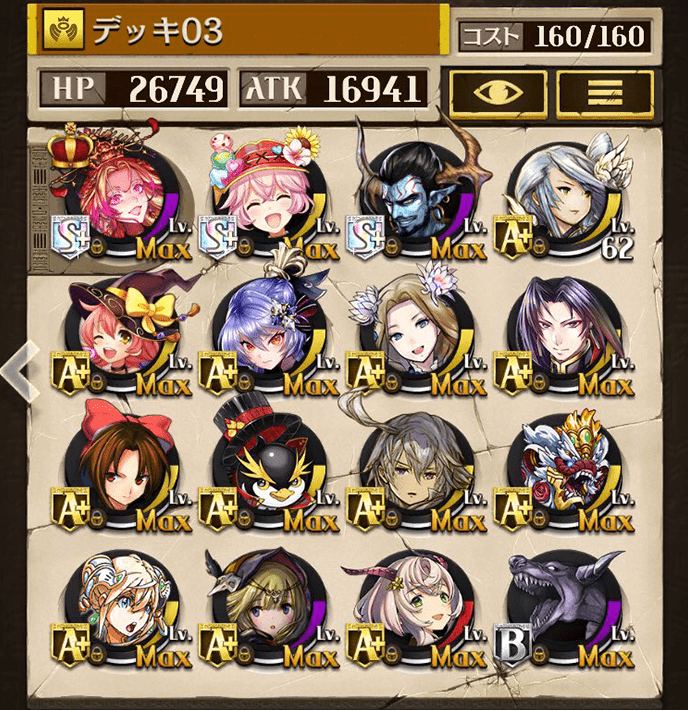688x710 pixels.
Task: Go to previous deck with left arrow
Action: pyautogui.click(x=18, y=369)
